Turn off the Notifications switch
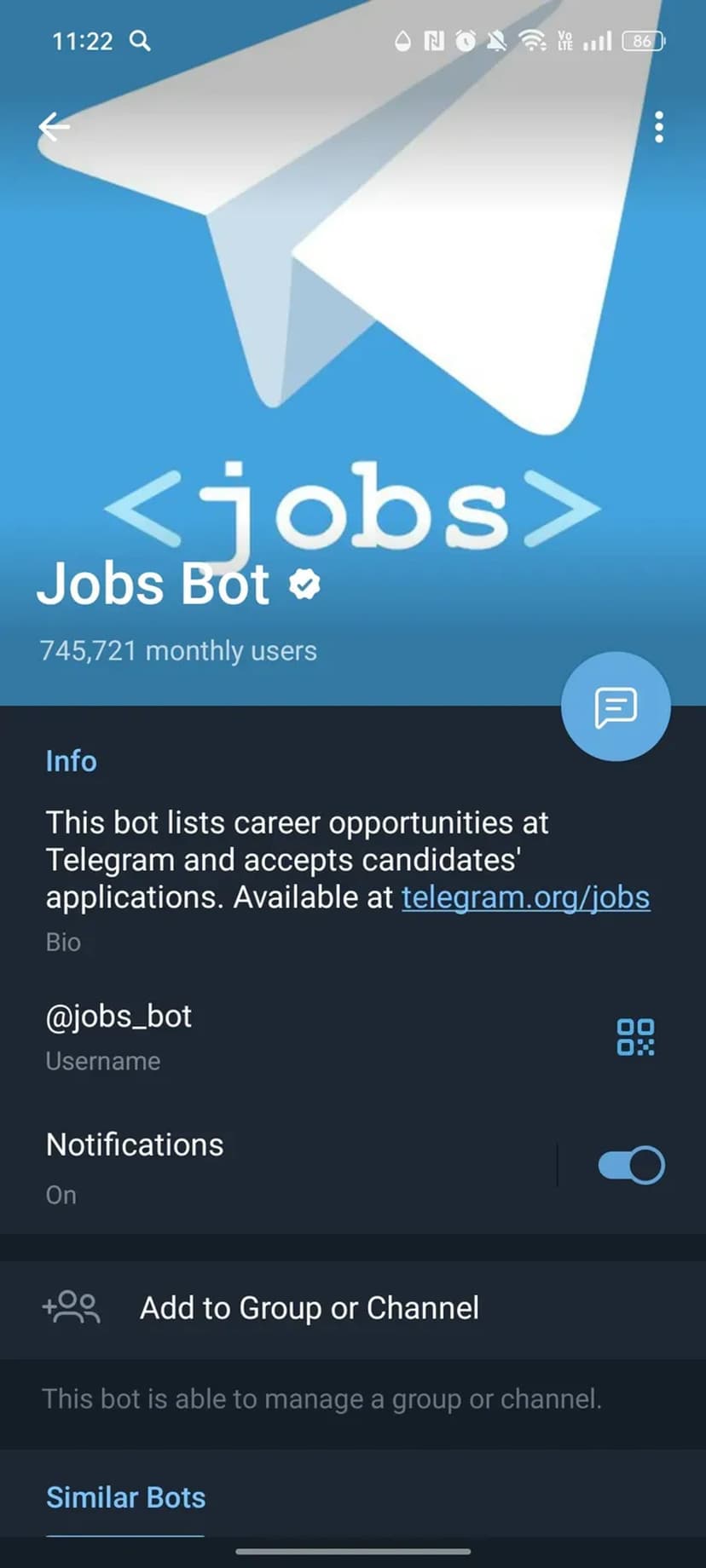Viewport: 706px width, 1568px height. coord(631,1165)
